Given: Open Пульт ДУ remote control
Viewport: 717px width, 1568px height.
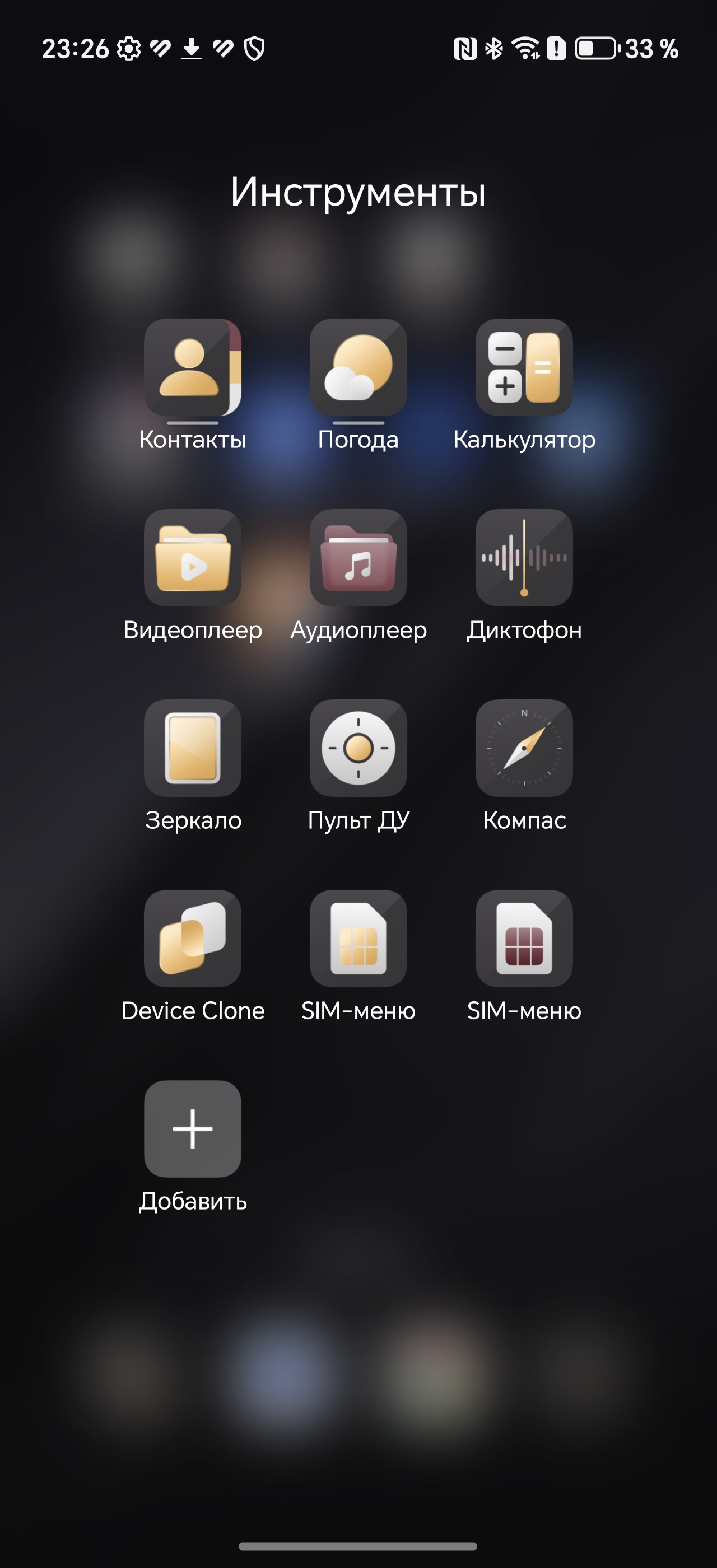Looking at the screenshot, I should point(358,748).
